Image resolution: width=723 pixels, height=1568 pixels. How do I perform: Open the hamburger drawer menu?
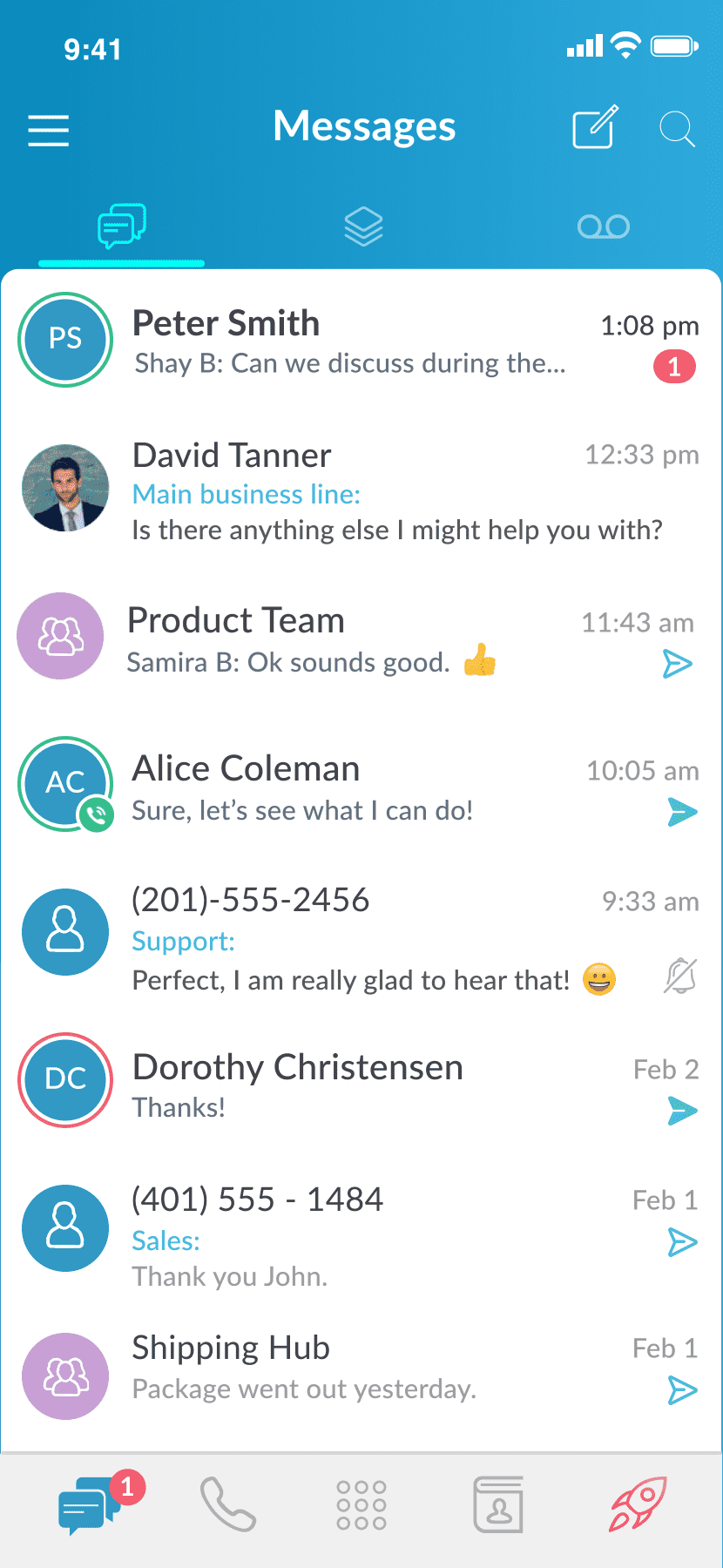(48, 131)
